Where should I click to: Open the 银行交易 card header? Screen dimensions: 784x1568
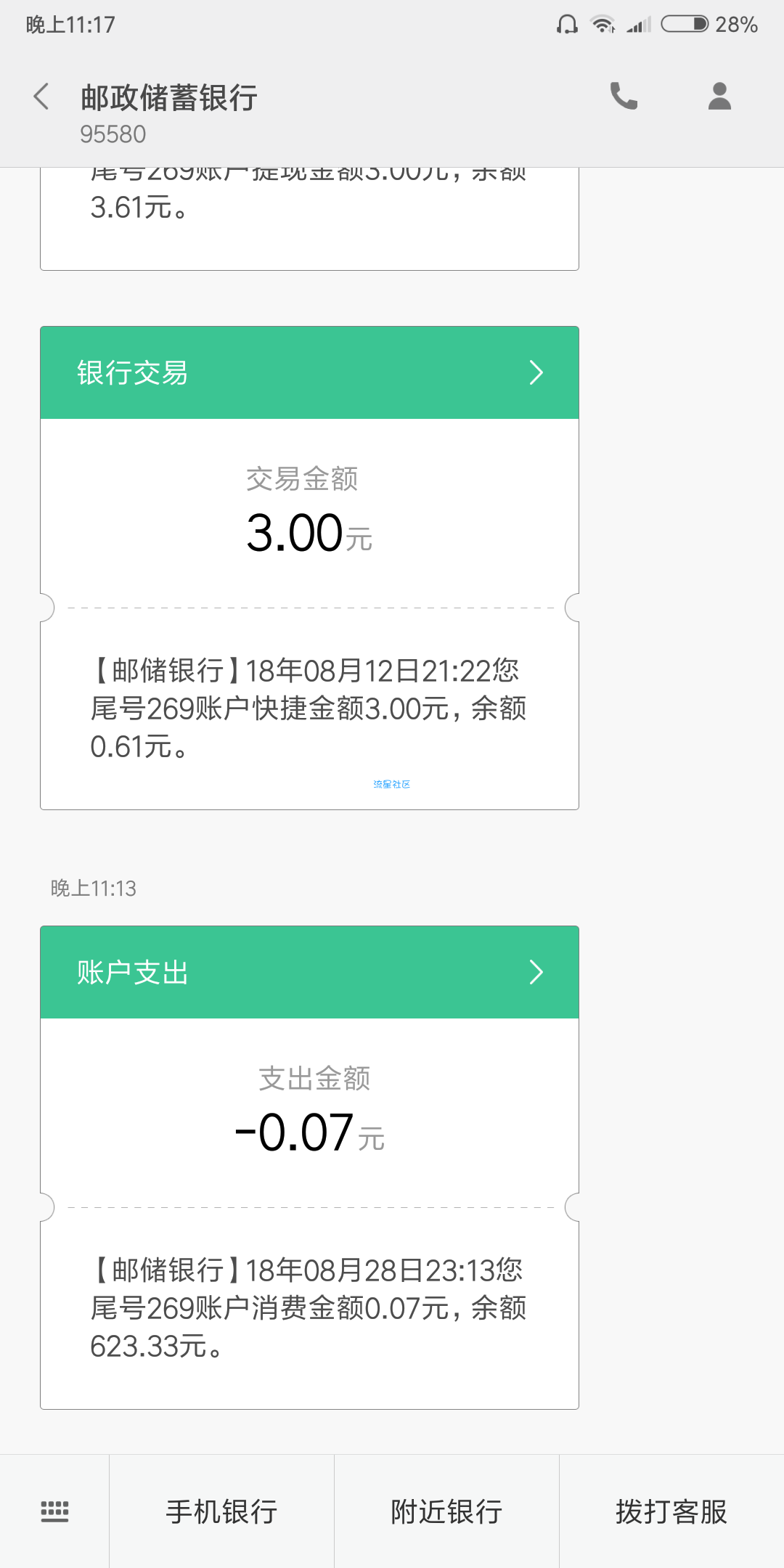tap(309, 372)
